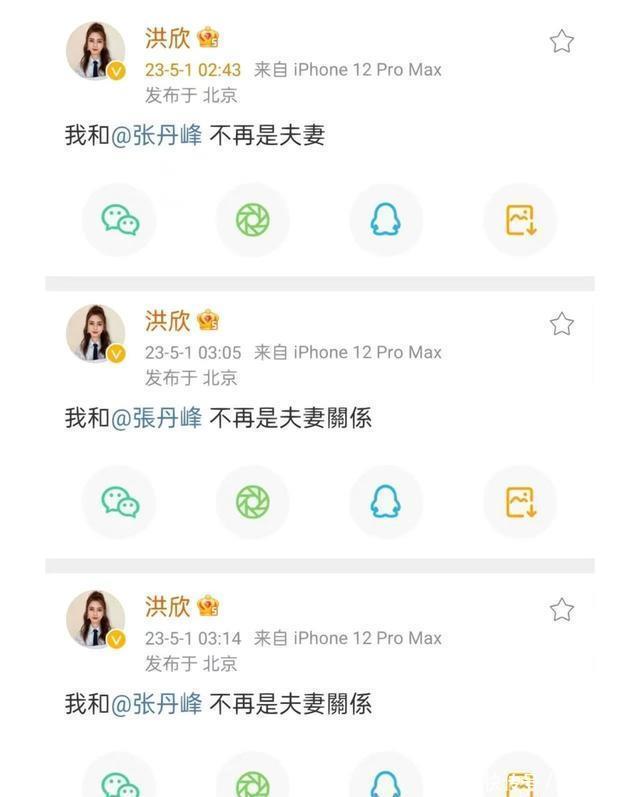Image resolution: width=640 pixels, height=797 pixels.
Task: Open 洪欣's avatar on the 02:43 post
Action: (96, 51)
